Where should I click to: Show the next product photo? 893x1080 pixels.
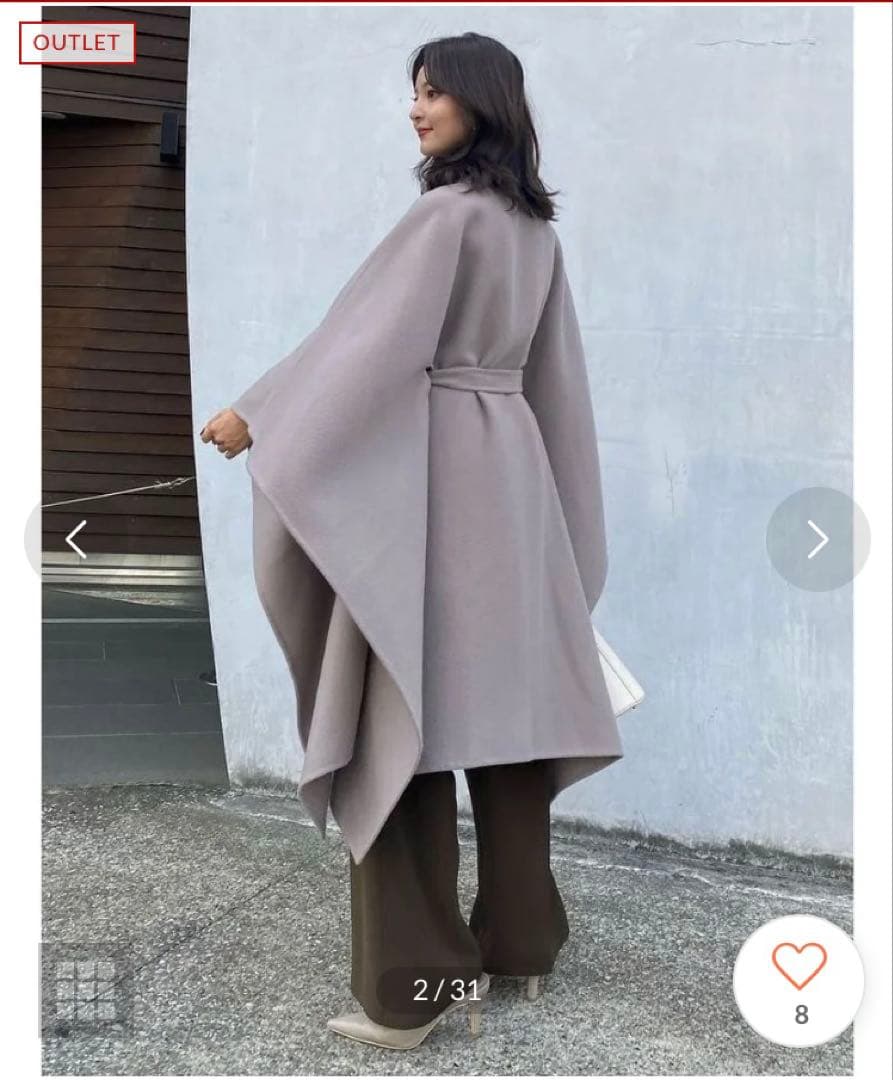(x=817, y=539)
